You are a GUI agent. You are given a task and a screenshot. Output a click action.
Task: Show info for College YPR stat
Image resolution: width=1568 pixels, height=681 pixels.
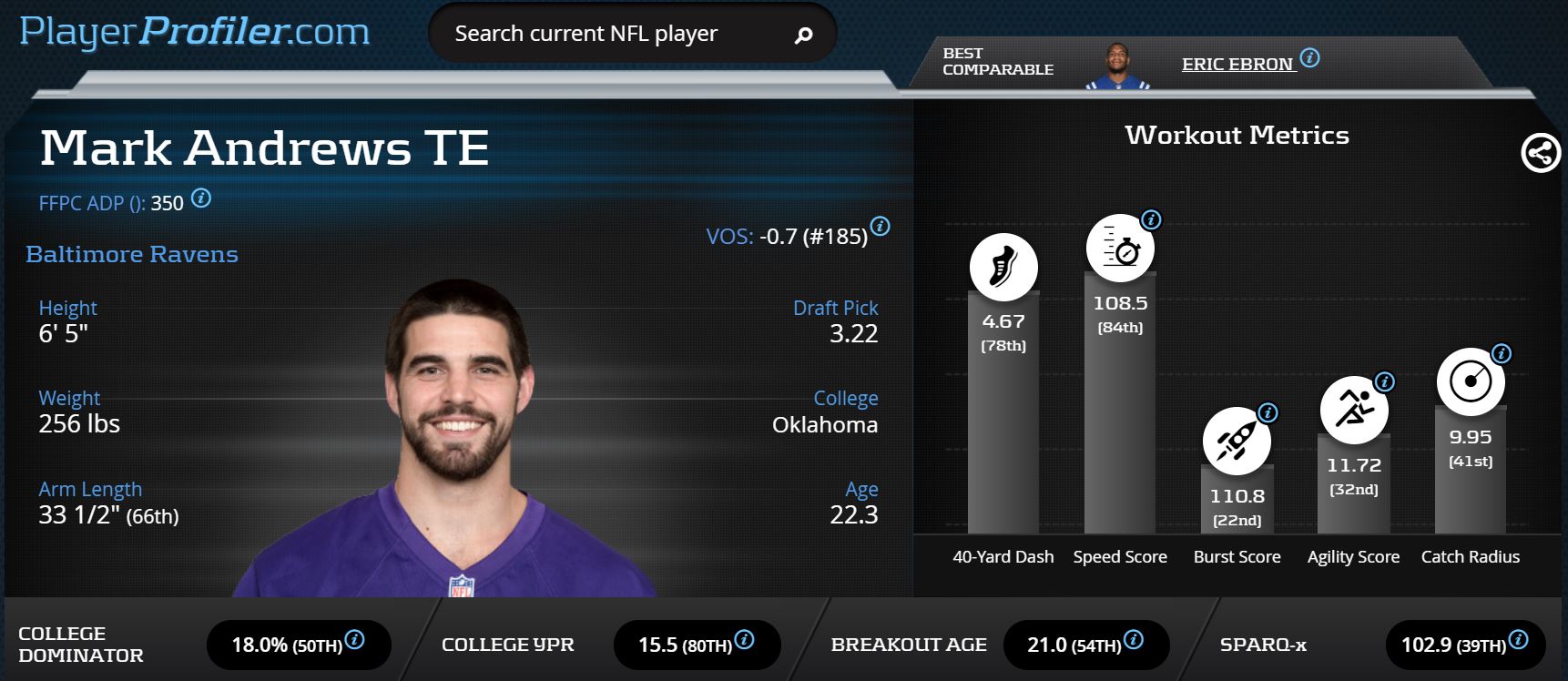coord(744,639)
